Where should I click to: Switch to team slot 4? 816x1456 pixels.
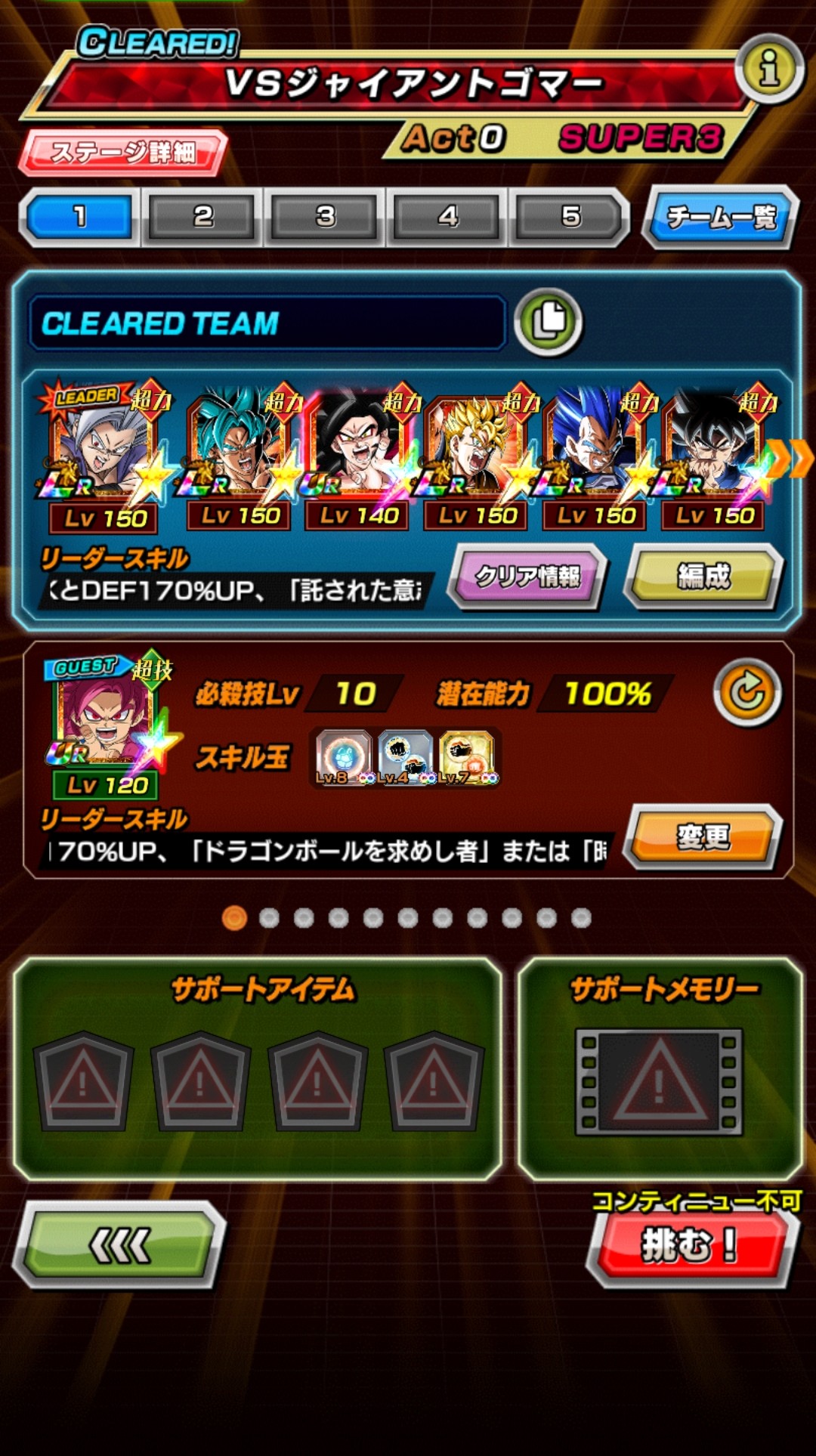pos(447,218)
